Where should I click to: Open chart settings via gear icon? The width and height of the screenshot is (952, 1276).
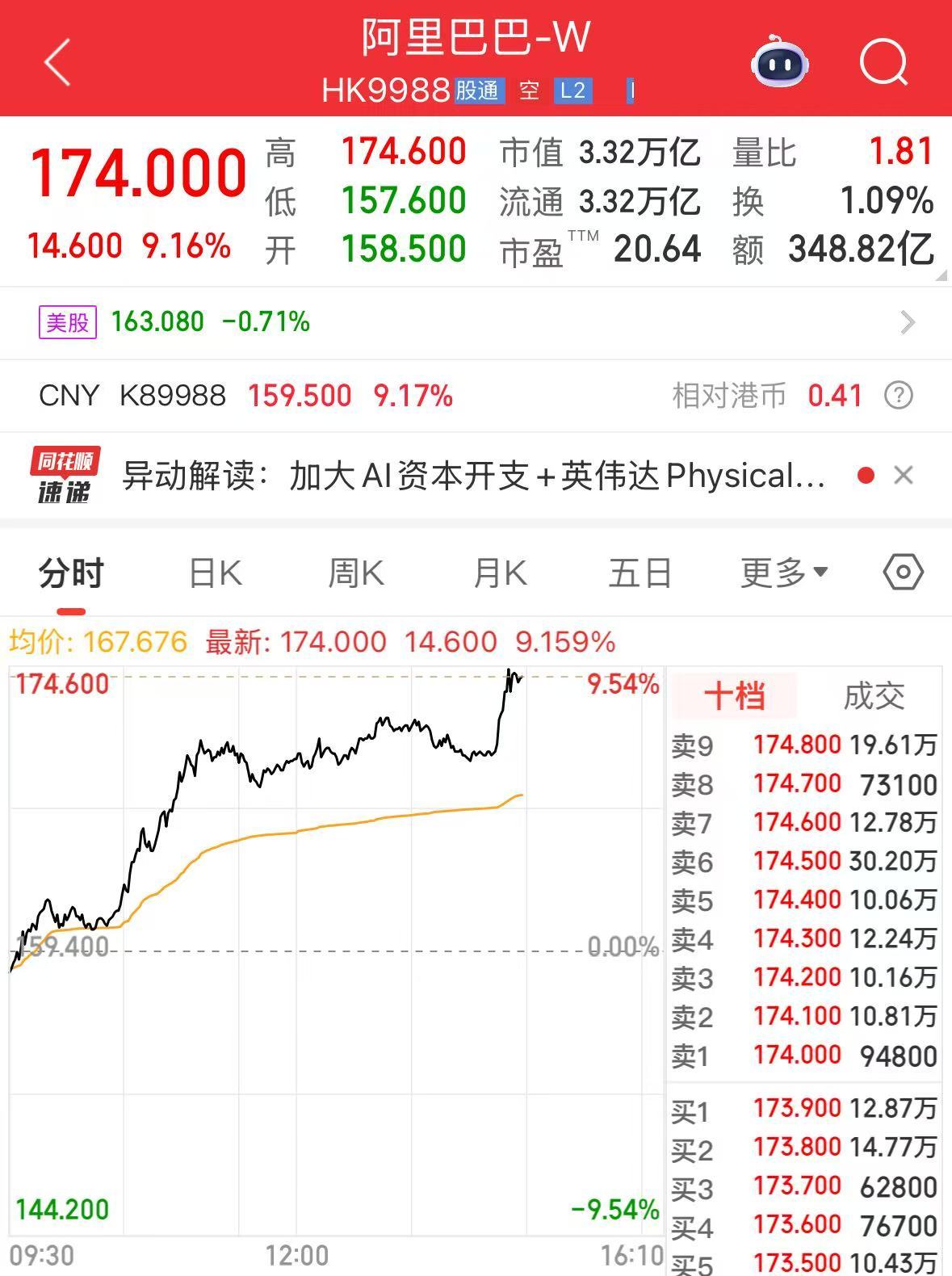[x=902, y=572]
